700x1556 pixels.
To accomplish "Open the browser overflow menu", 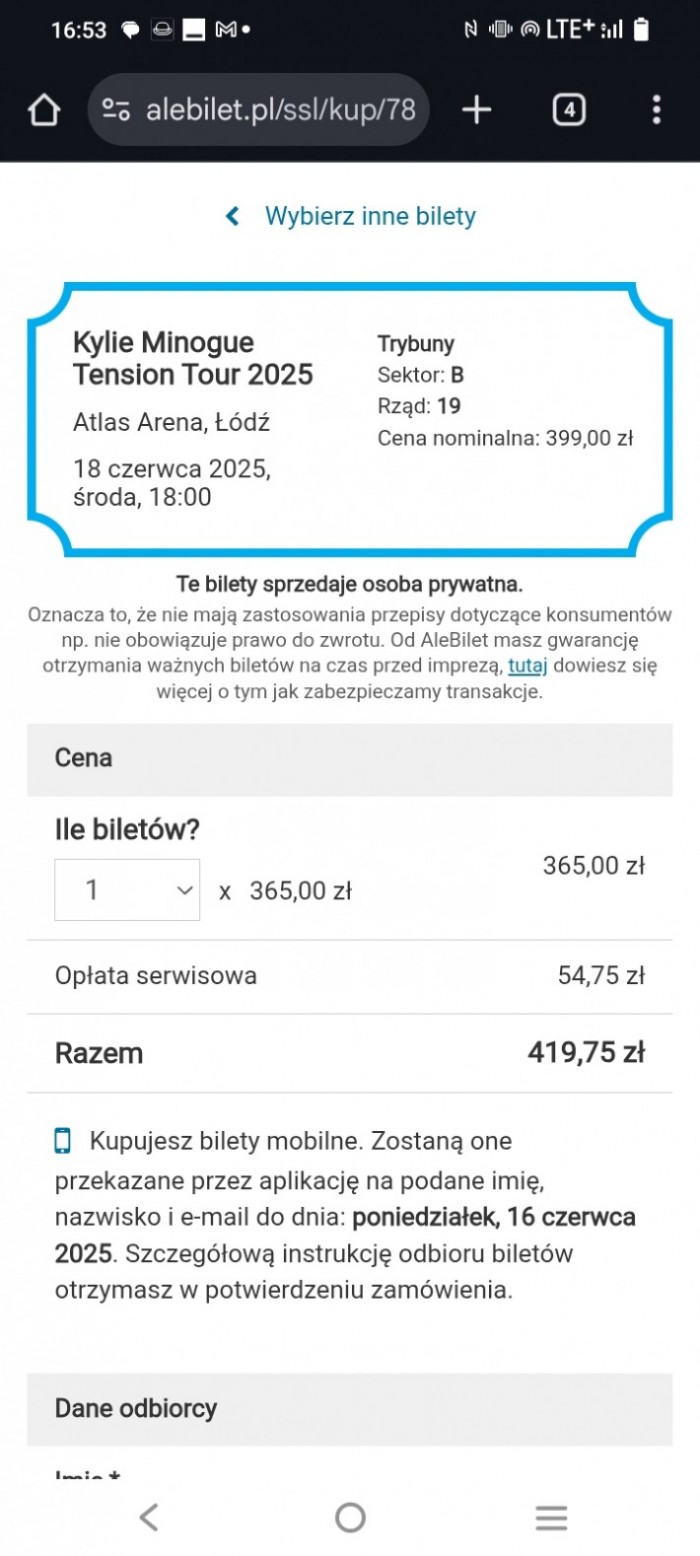I will coord(656,110).
